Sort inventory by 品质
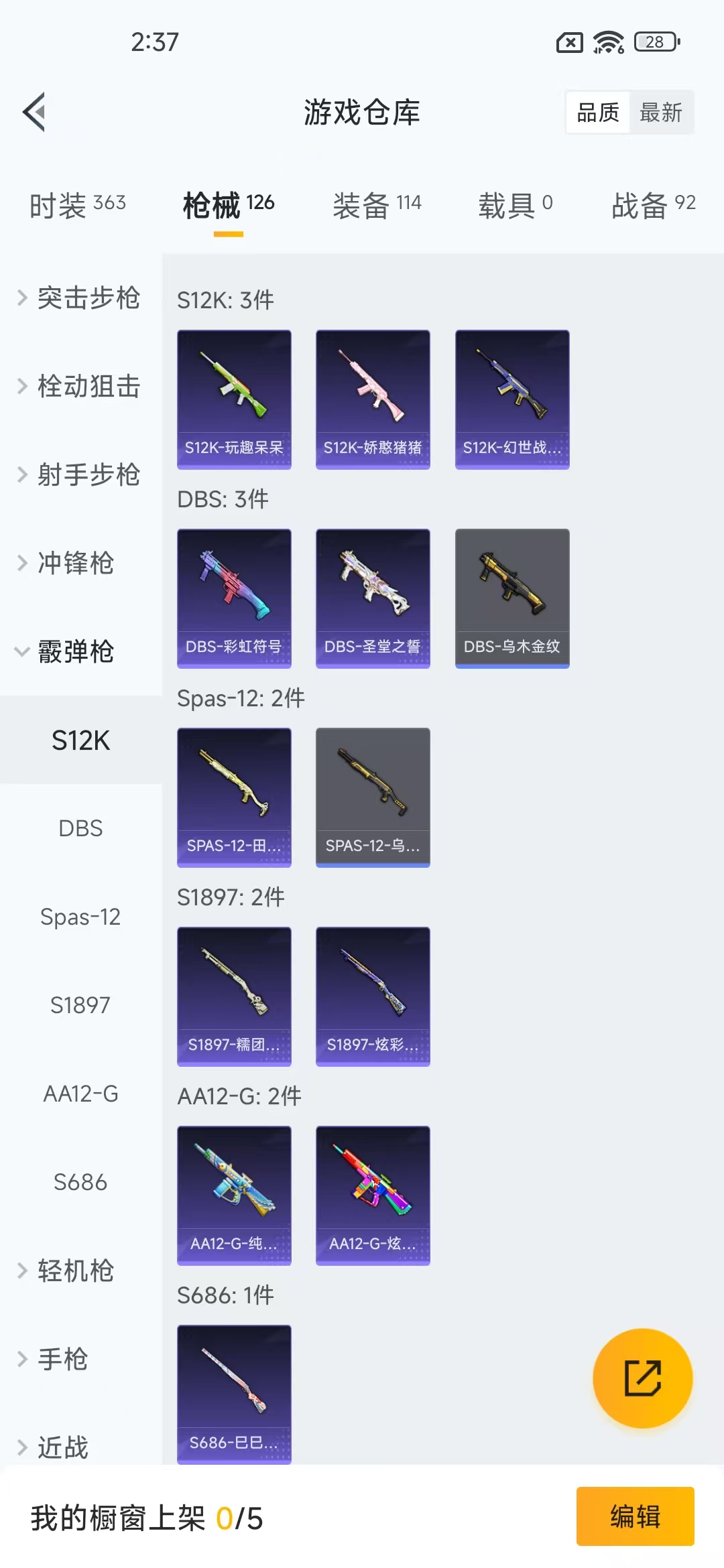 [x=598, y=113]
